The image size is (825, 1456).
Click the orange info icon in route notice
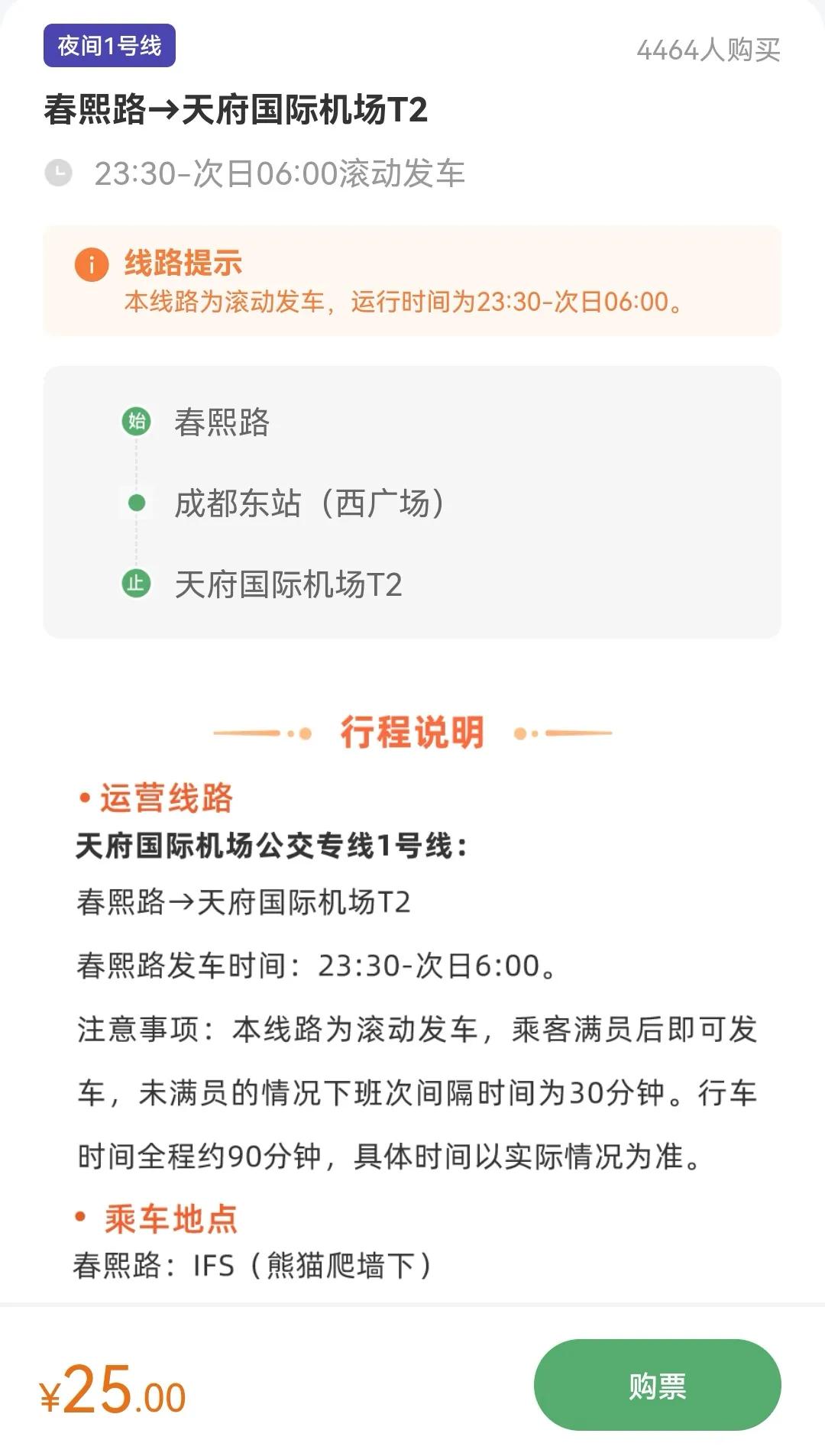point(90,265)
